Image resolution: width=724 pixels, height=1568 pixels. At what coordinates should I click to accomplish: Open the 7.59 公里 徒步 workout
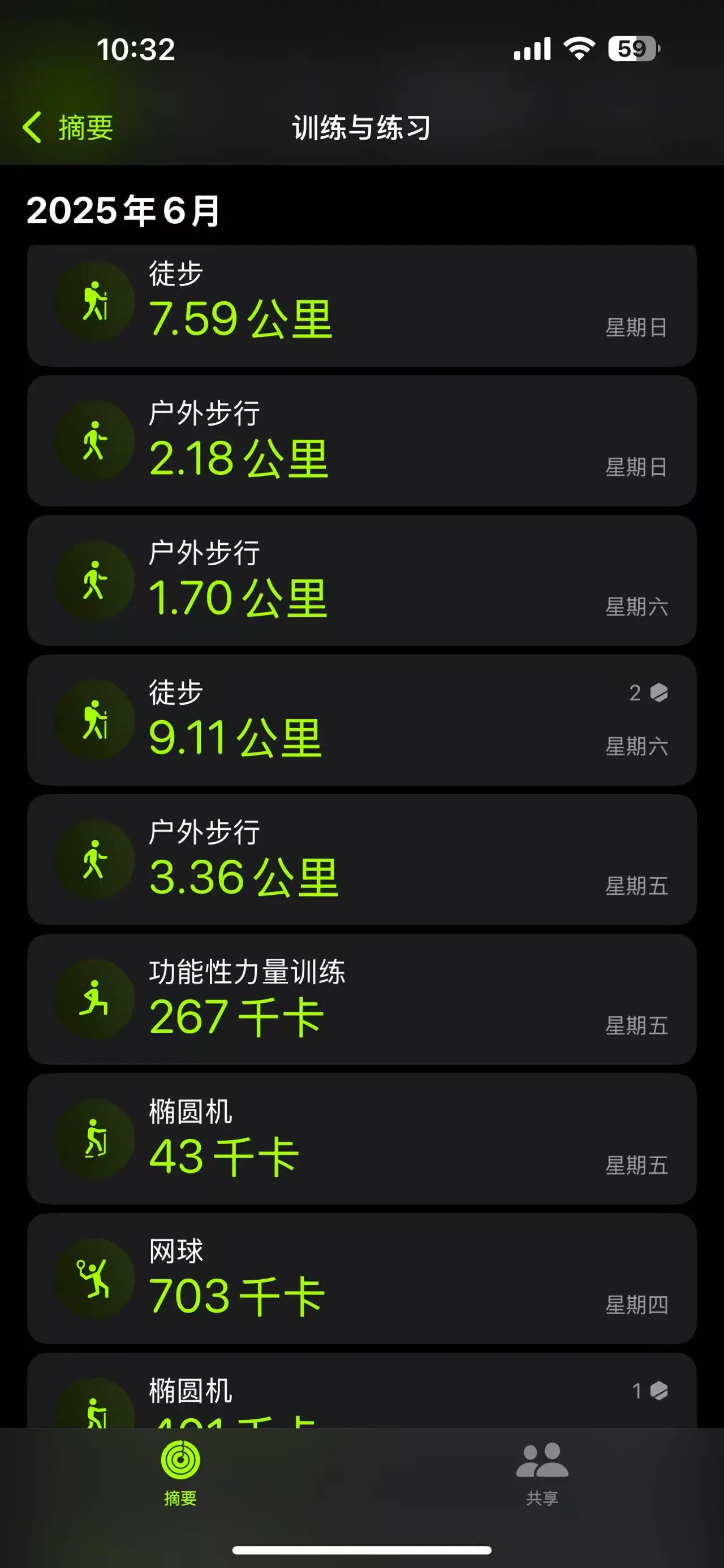point(361,306)
